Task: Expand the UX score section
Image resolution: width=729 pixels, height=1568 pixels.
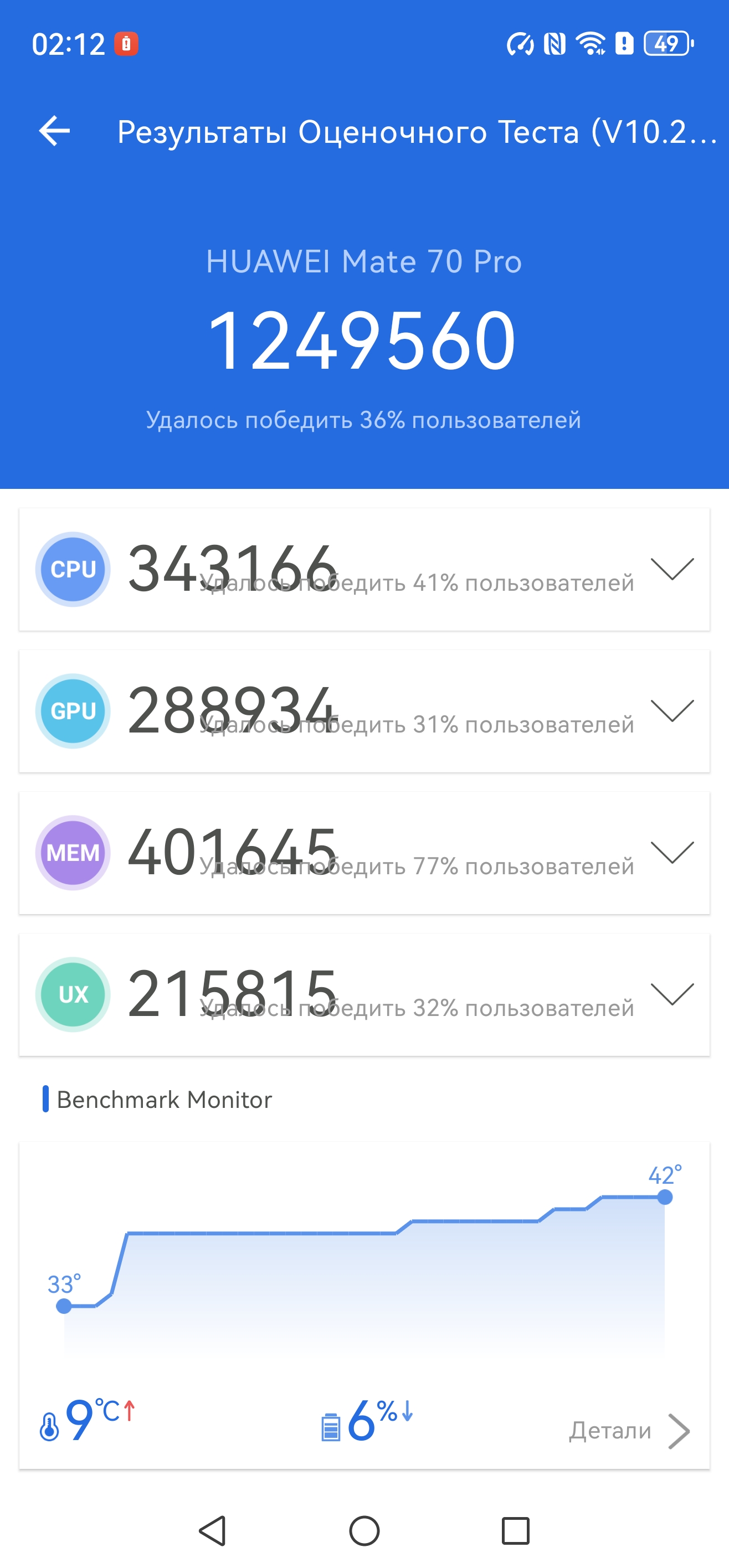Action: coord(672,994)
